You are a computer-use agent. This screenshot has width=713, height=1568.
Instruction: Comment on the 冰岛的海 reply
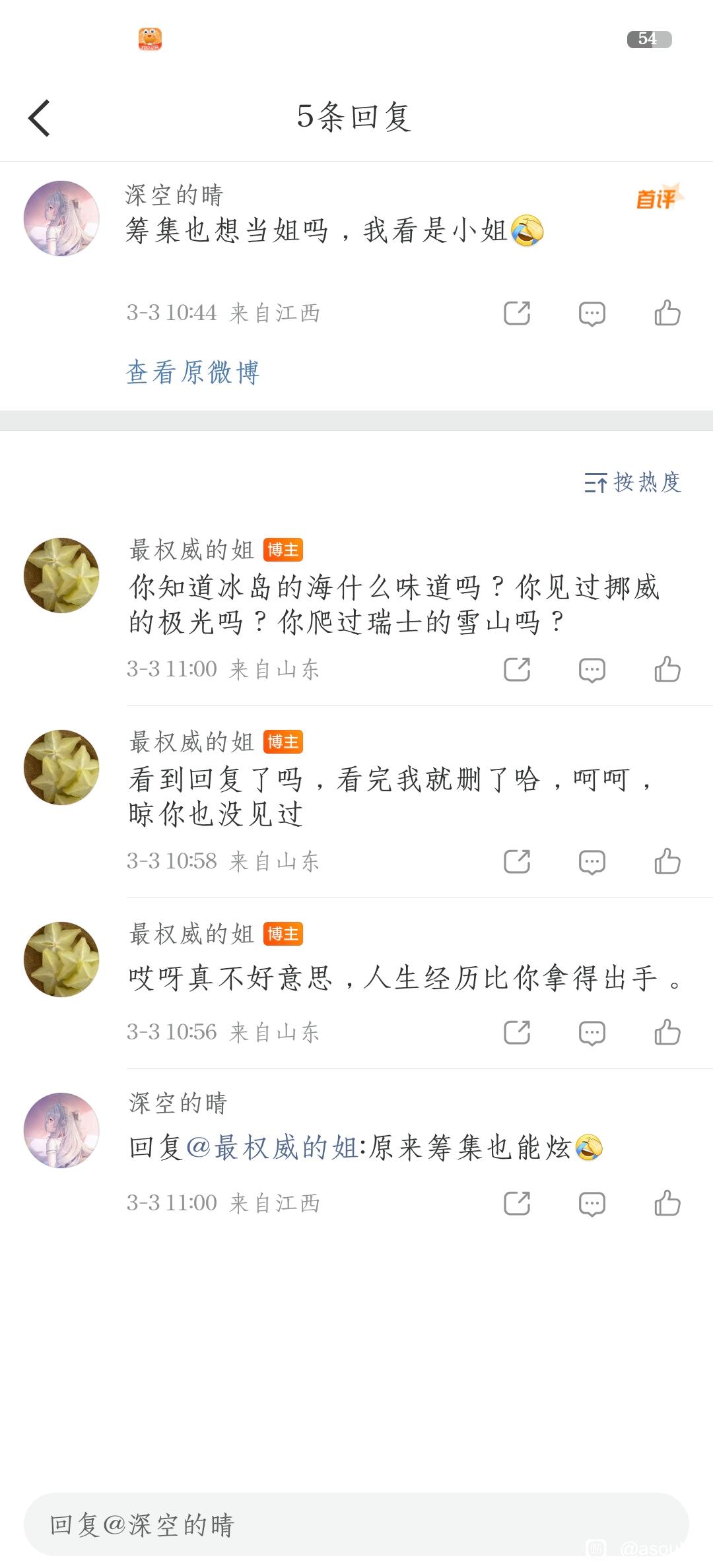592,669
